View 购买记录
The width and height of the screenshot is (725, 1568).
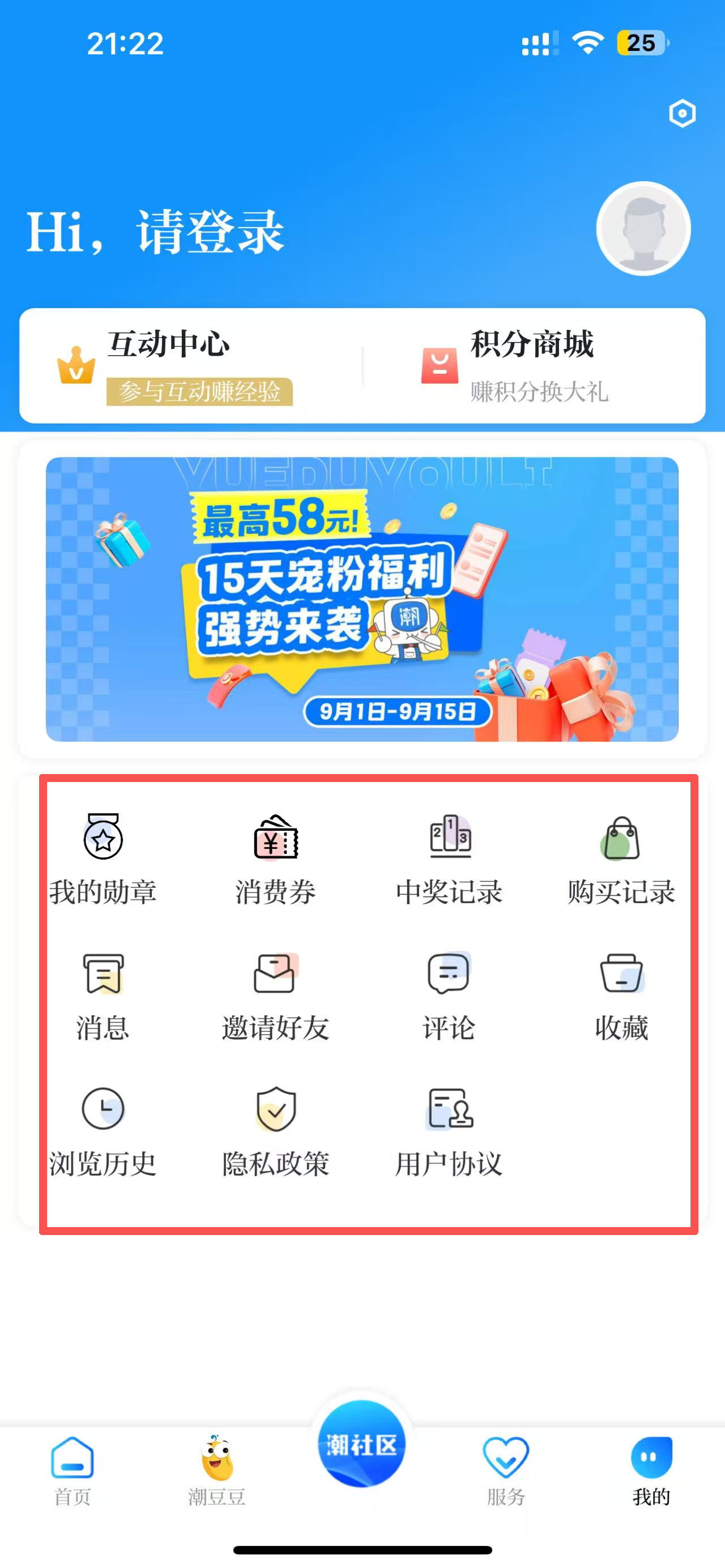tap(621, 858)
